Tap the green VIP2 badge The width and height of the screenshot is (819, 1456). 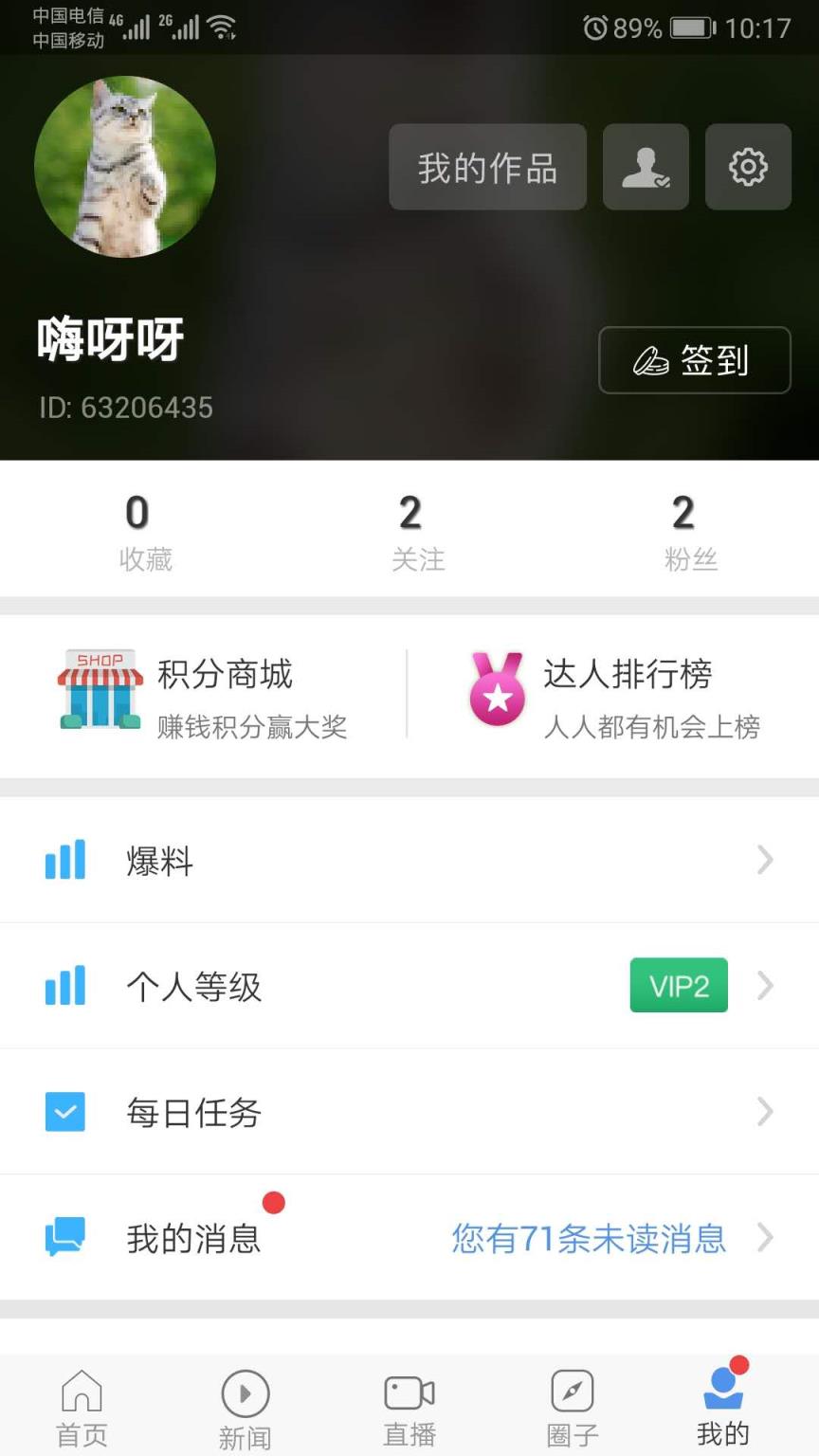(x=678, y=985)
